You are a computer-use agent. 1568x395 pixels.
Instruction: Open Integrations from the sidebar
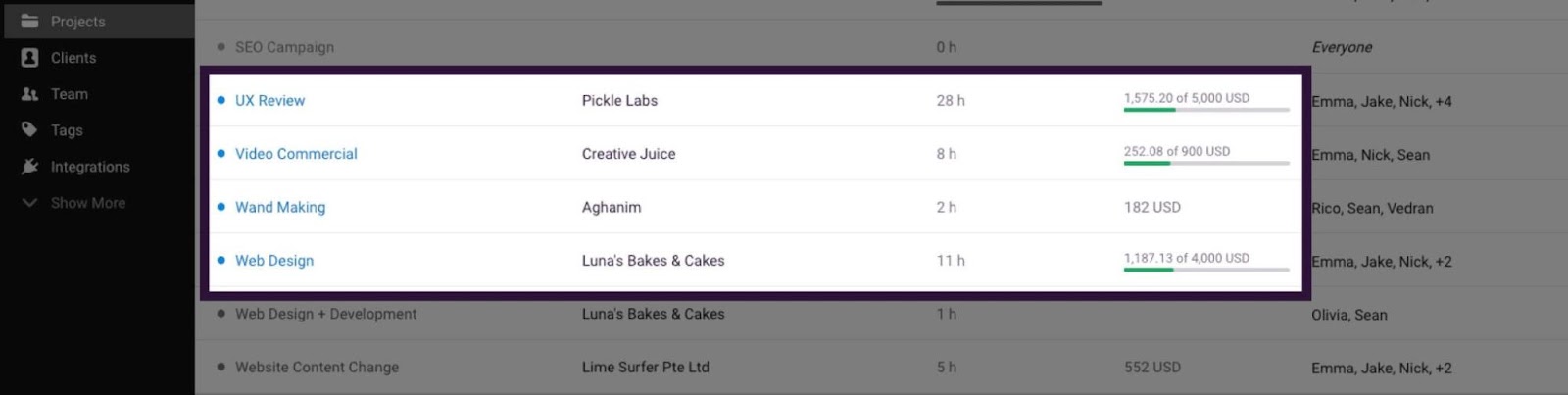point(89,167)
